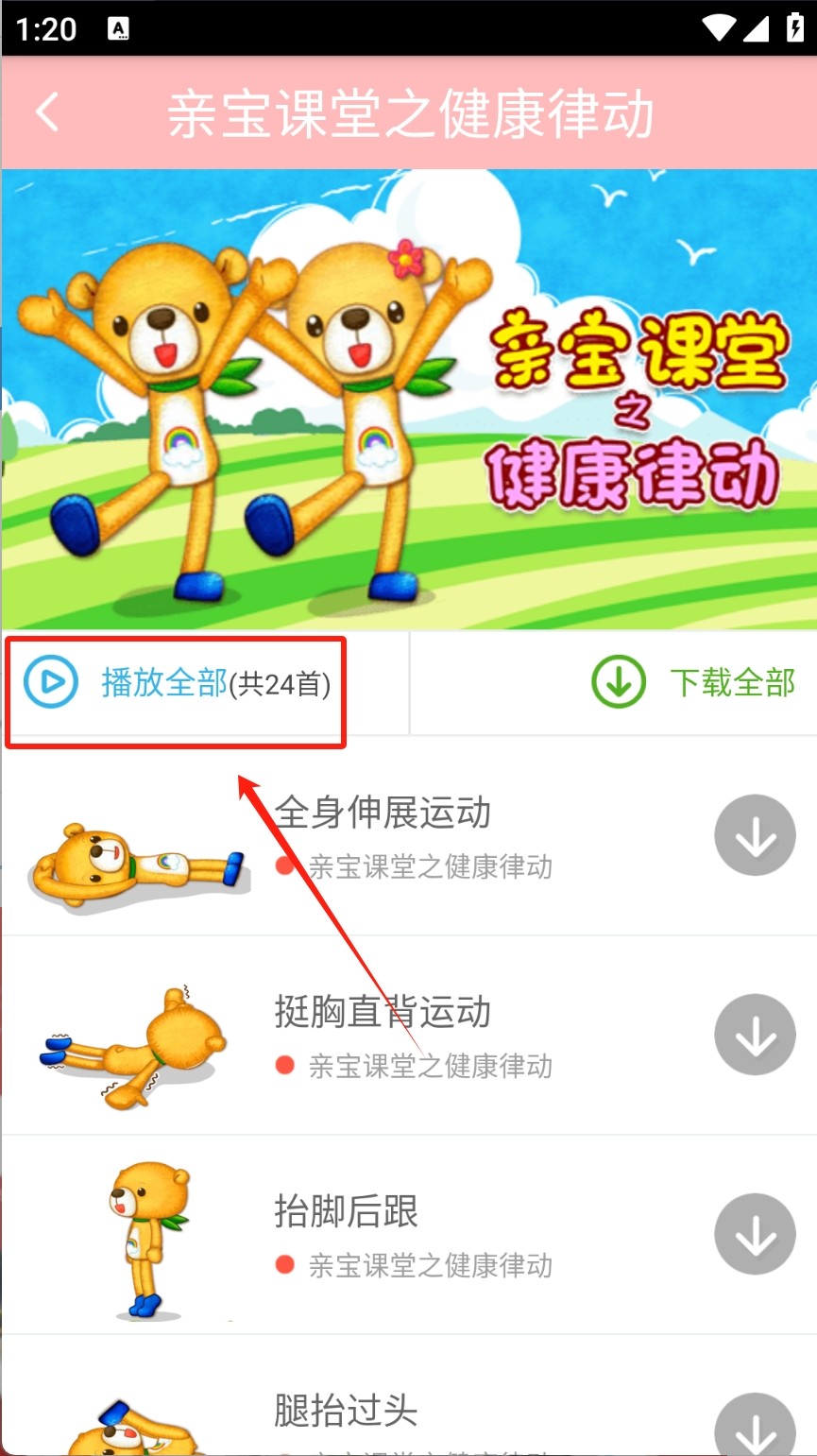Download the 抬脚后跟 track

click(755, 1235)
